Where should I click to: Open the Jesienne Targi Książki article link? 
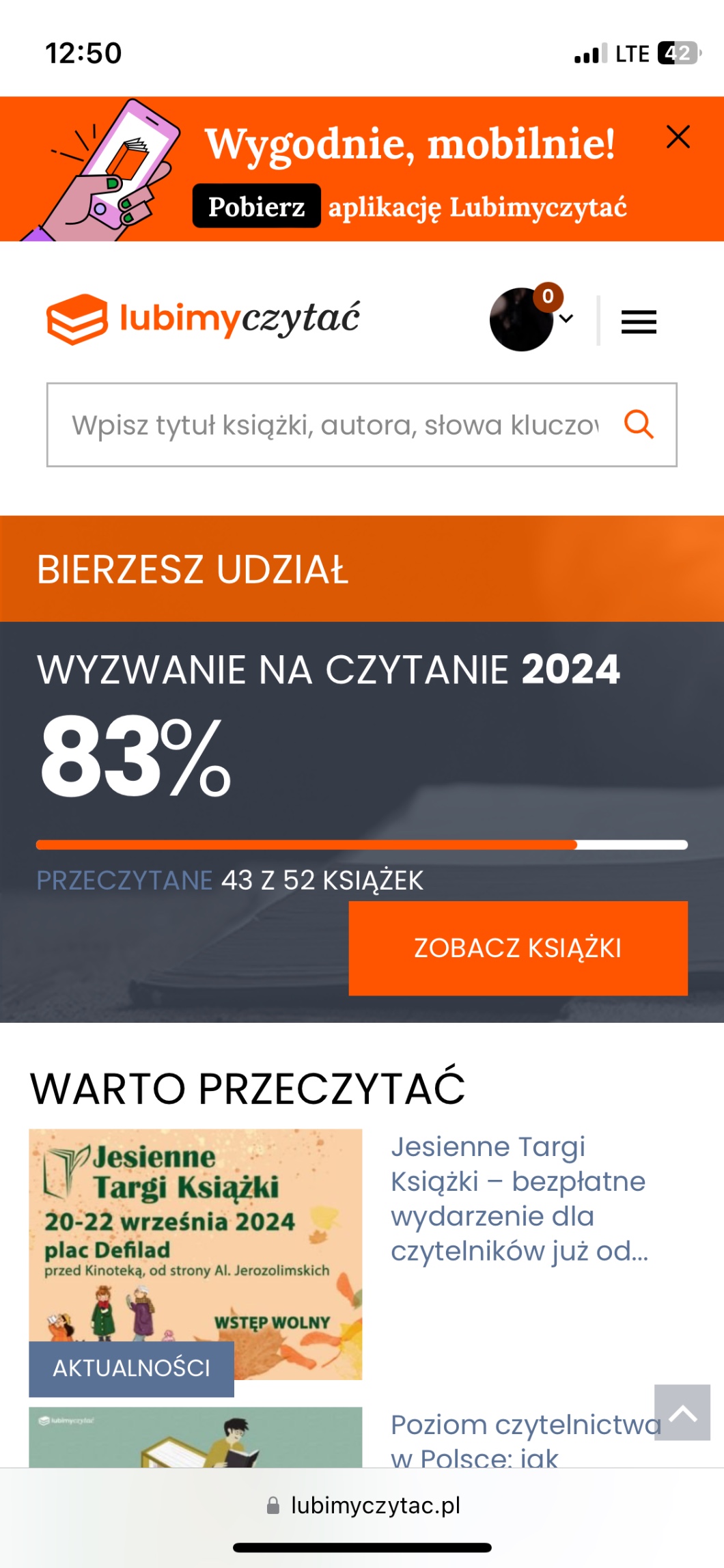point(519,1198)
